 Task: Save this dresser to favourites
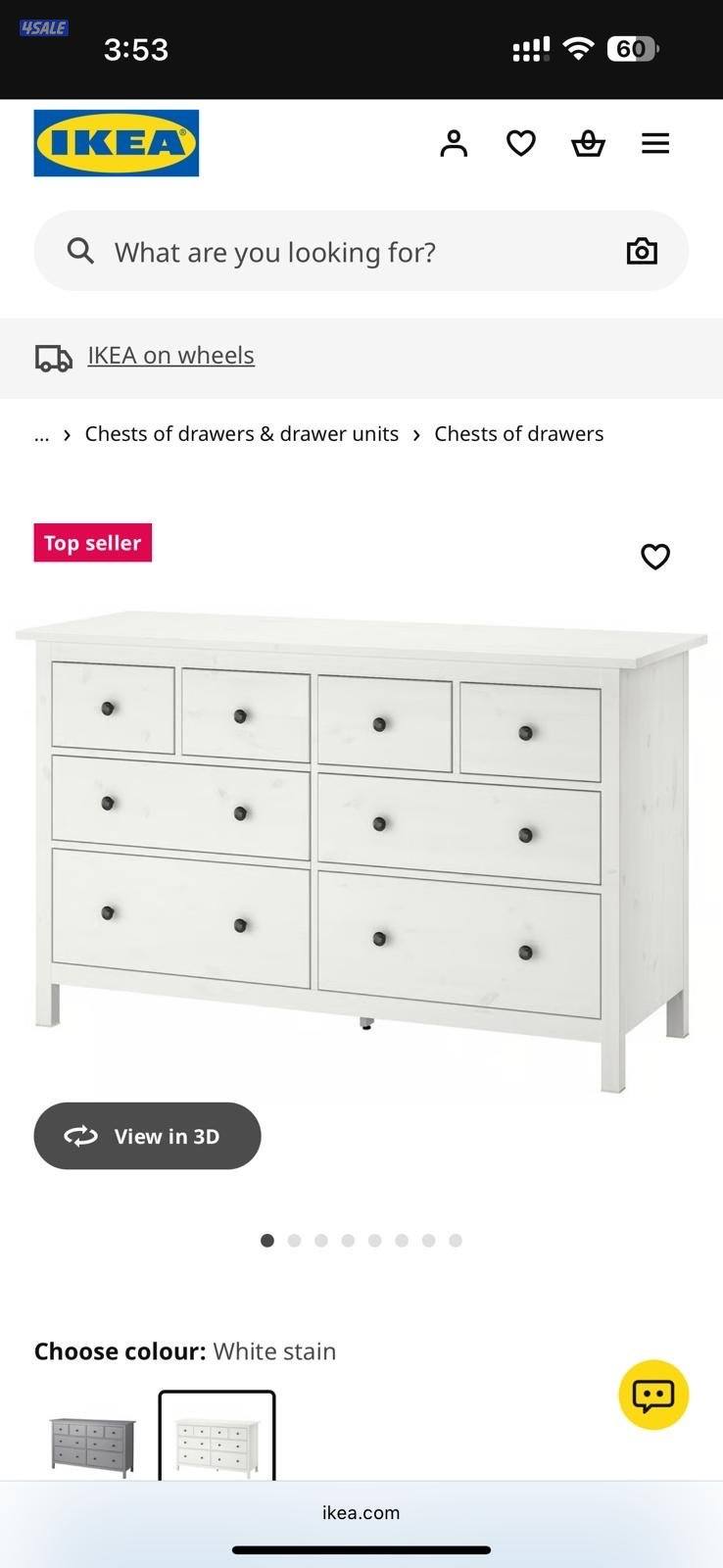click(655, 557)
